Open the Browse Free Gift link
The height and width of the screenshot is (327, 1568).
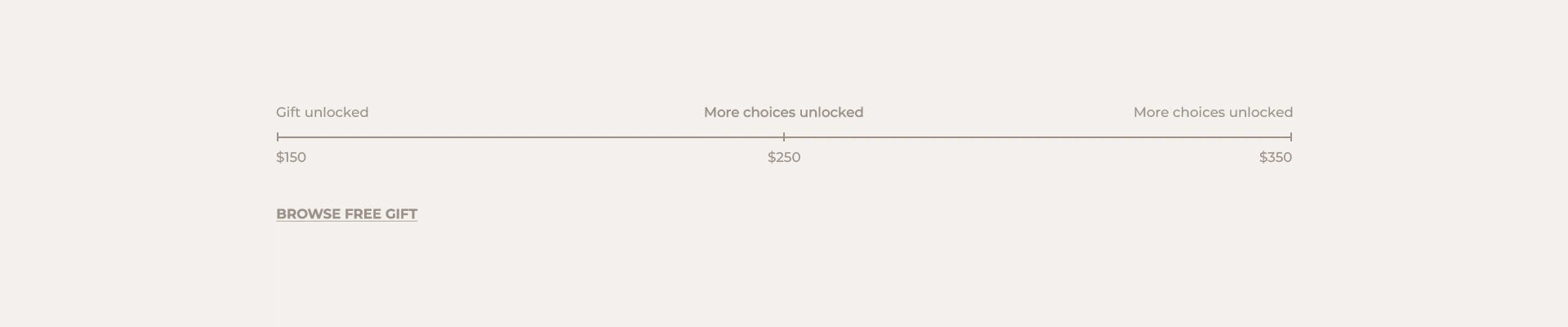tap(346, 214)
